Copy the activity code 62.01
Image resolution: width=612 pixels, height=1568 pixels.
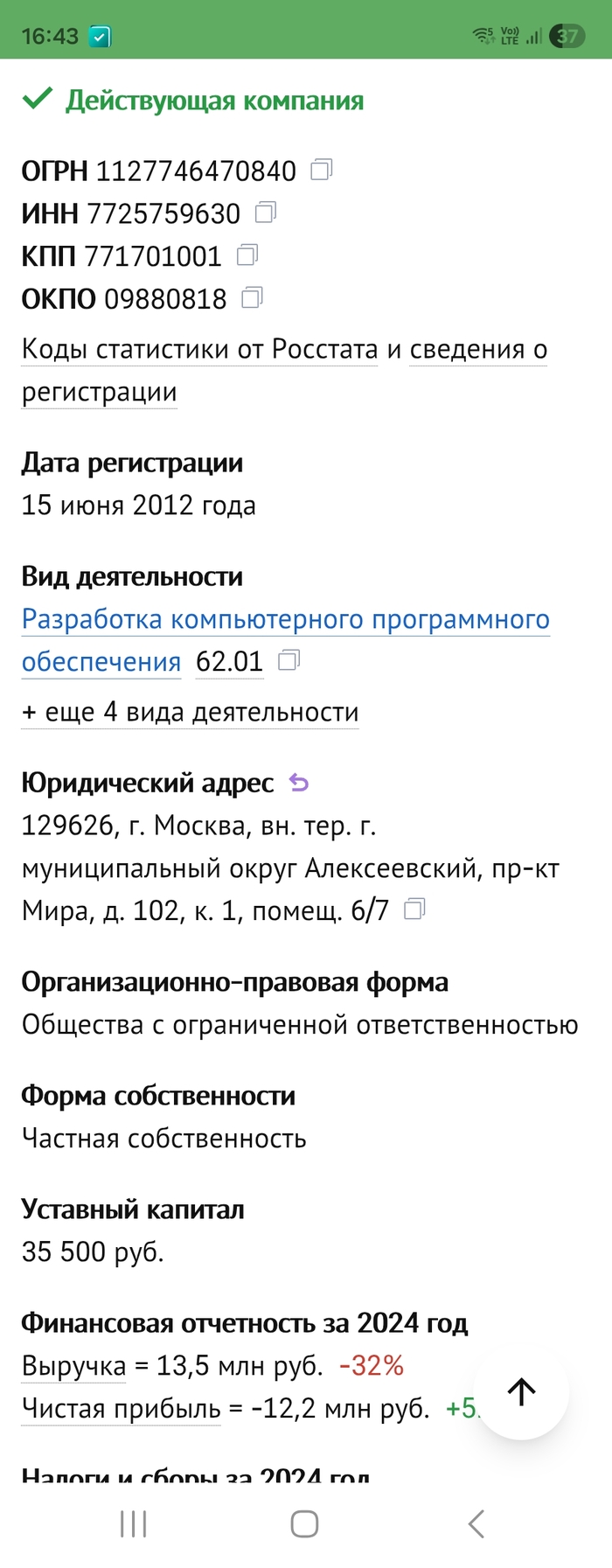(x=289, y=661)
